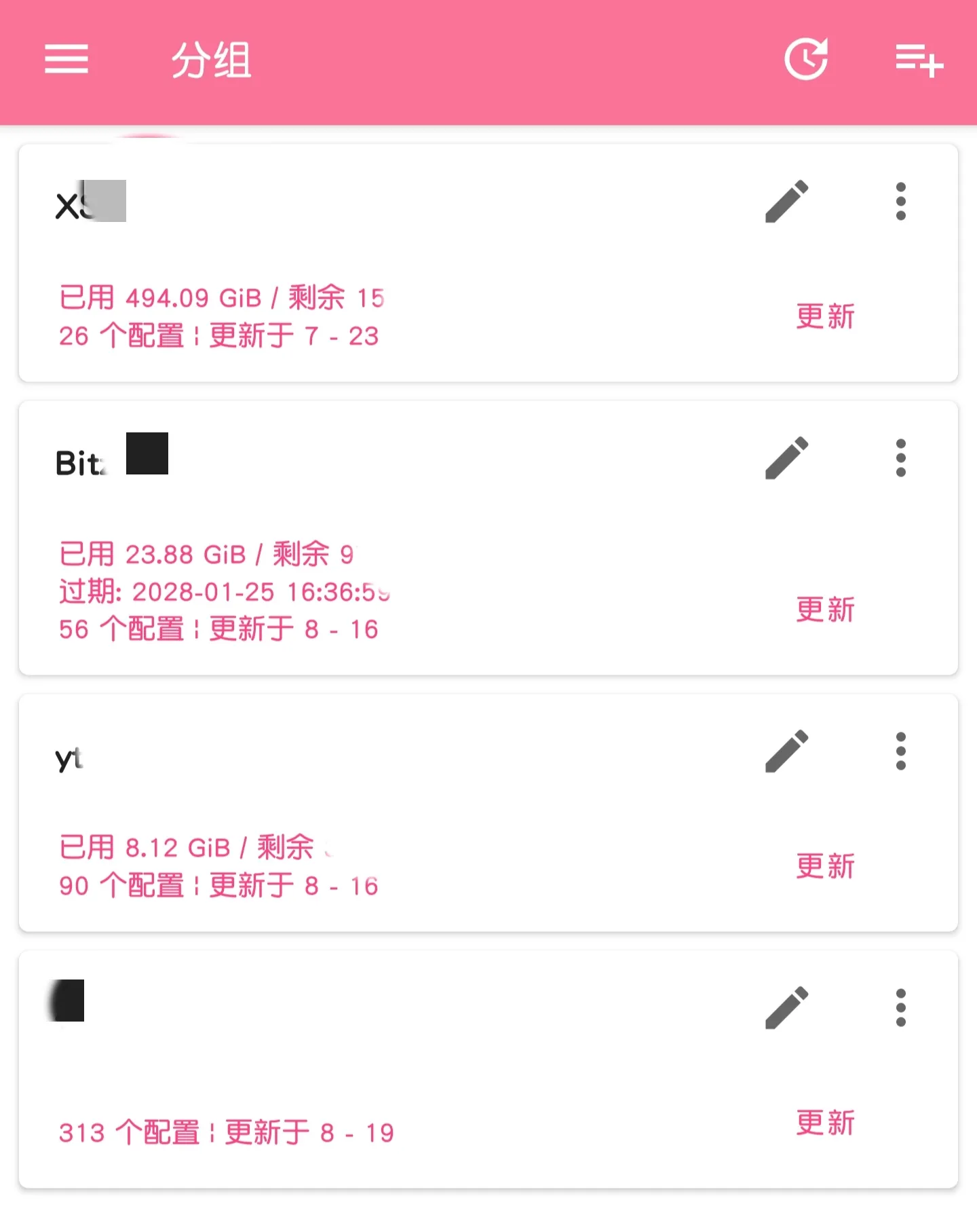Tap the 分组 title in the toolbar

[x=211, y=60]
